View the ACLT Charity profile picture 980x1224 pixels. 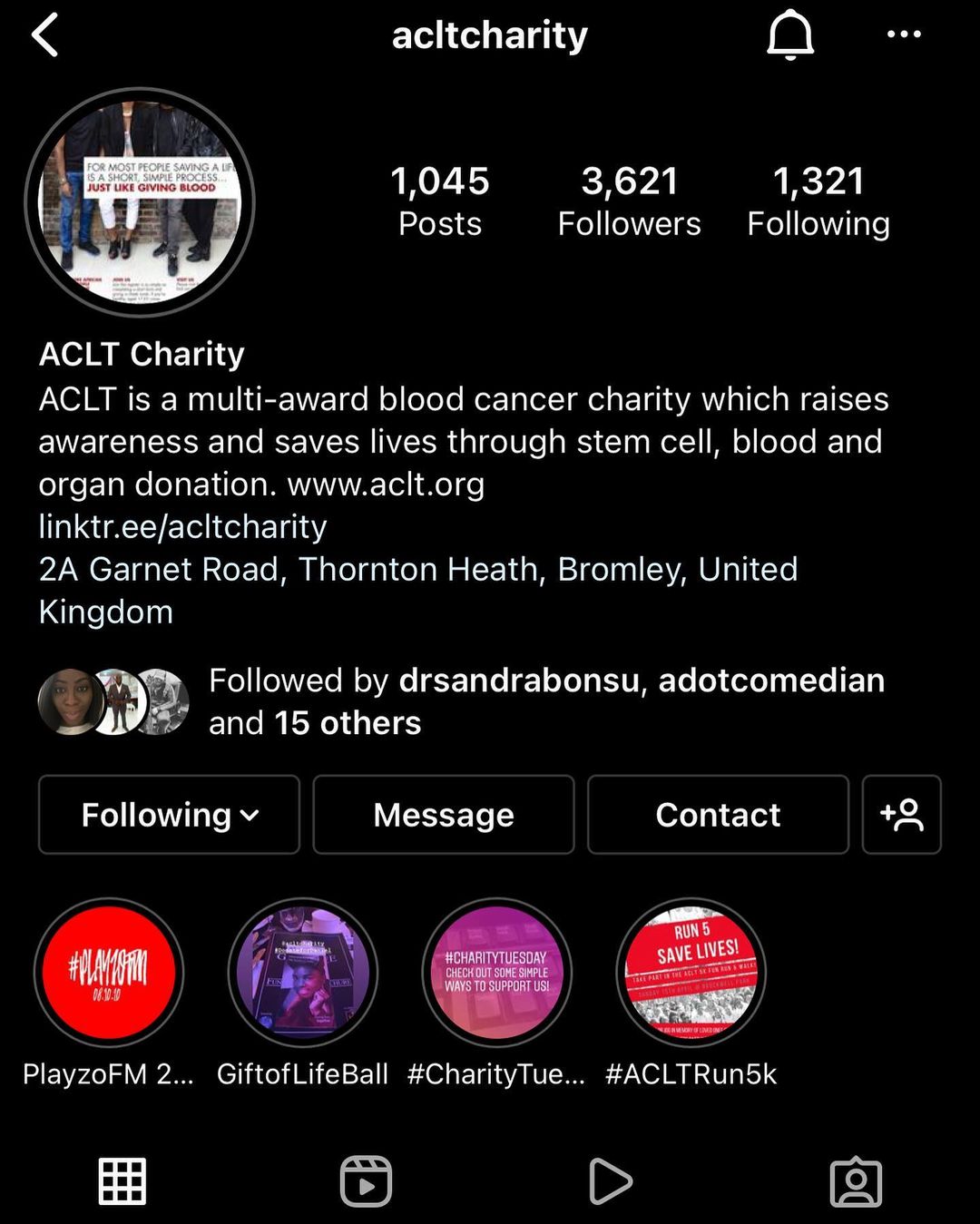point(140,202)
